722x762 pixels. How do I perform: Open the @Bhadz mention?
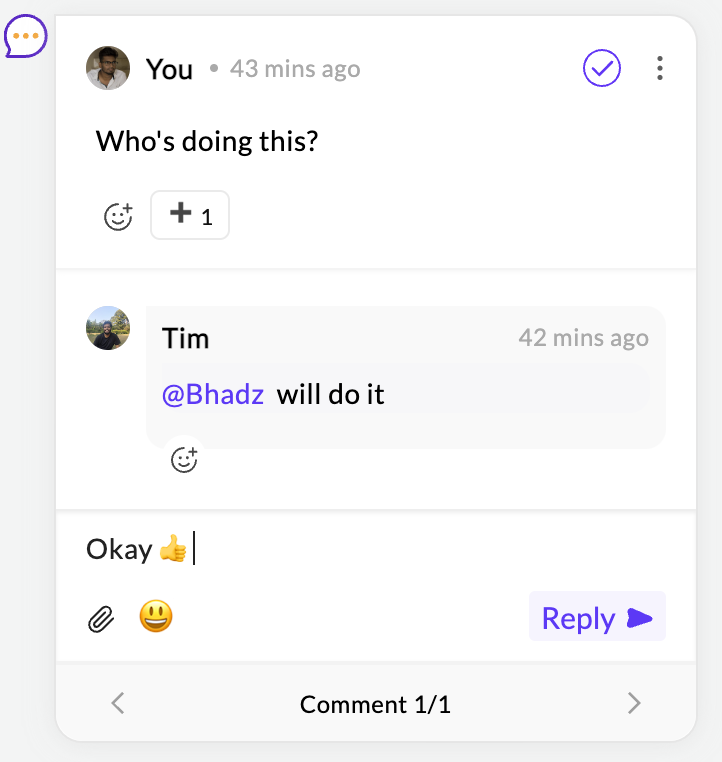click(x=212, y=394)
